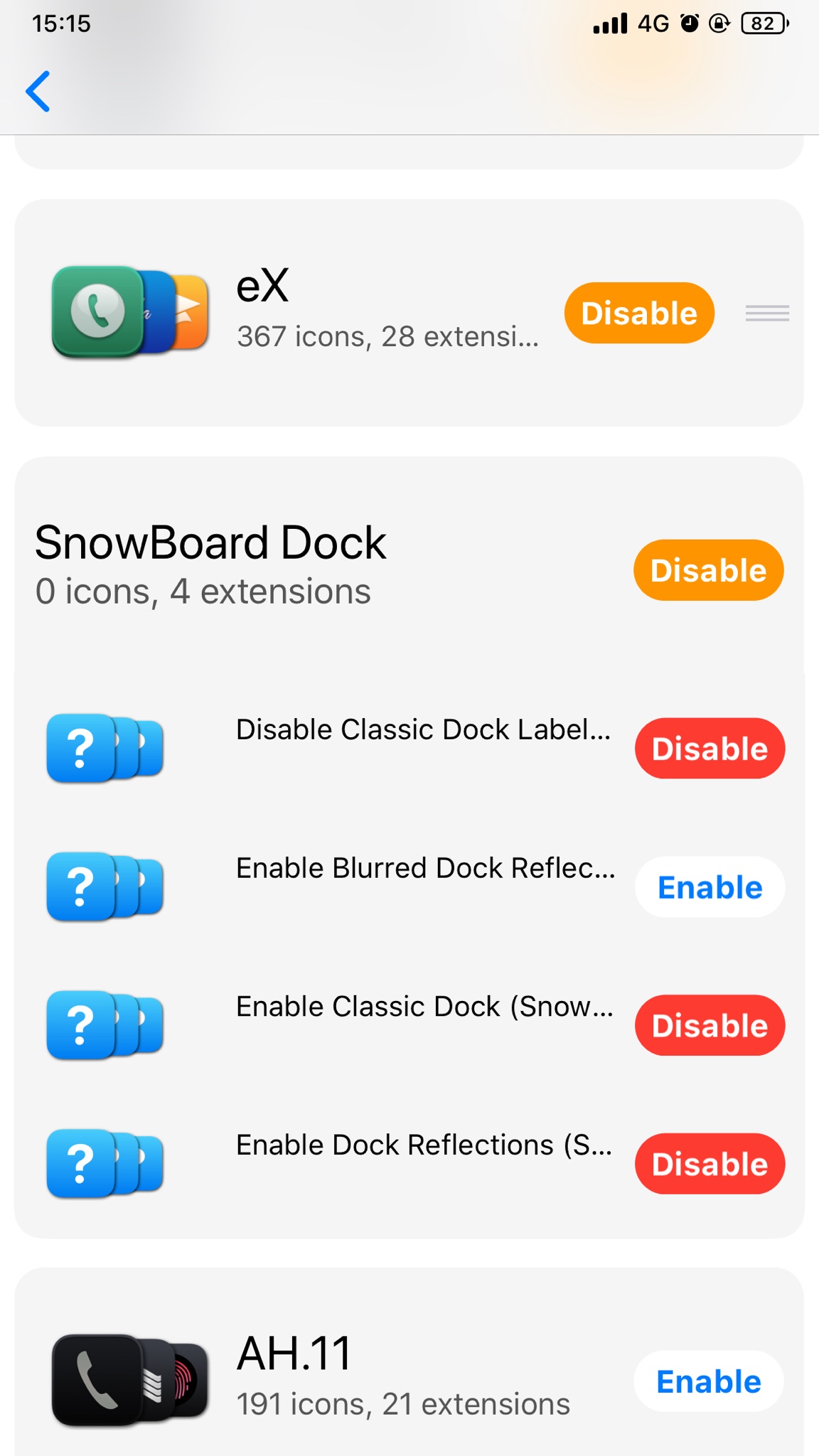Enable Blurred Dock Reflection extension
Screen dimensions: 819x1456
710,887
